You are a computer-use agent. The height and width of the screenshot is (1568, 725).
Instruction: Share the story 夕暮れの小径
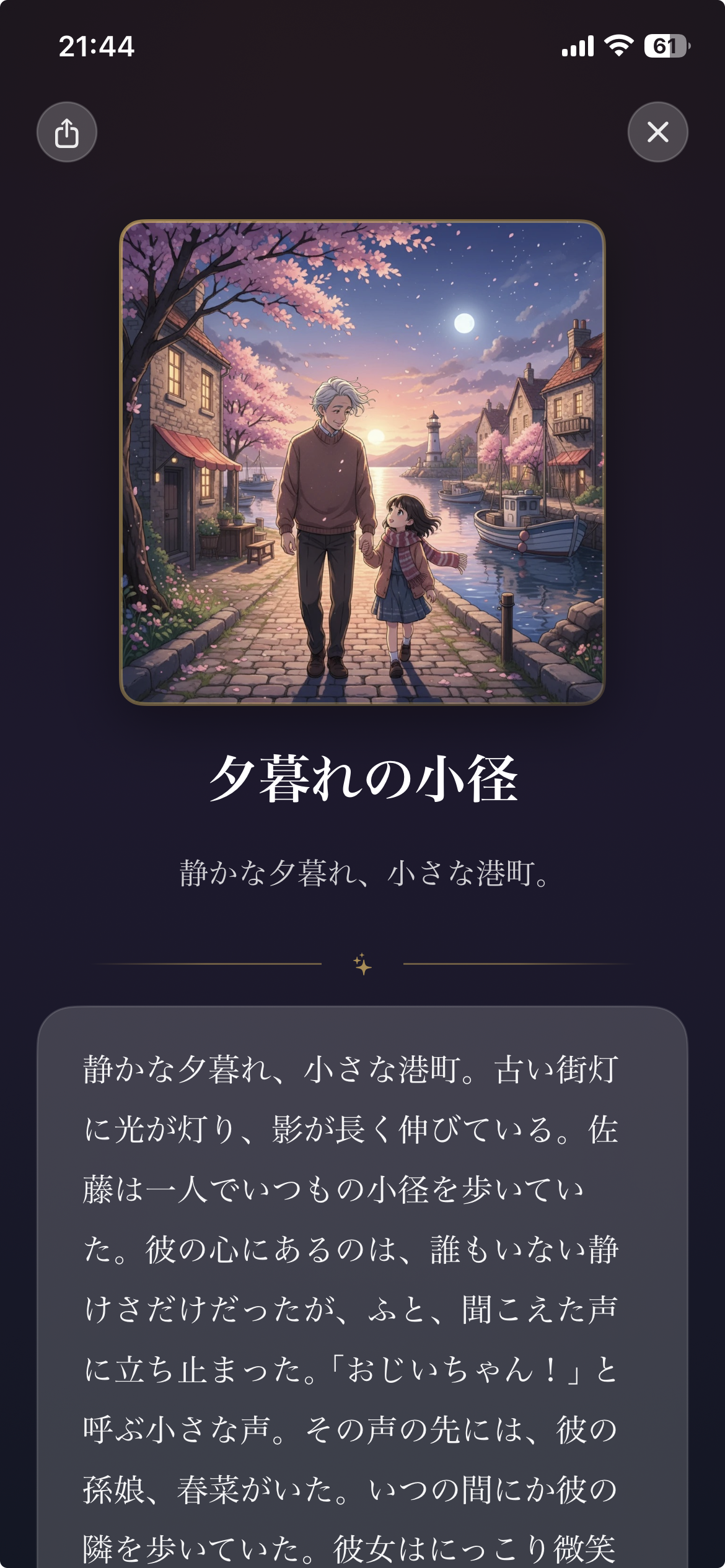tap(67, 133)
